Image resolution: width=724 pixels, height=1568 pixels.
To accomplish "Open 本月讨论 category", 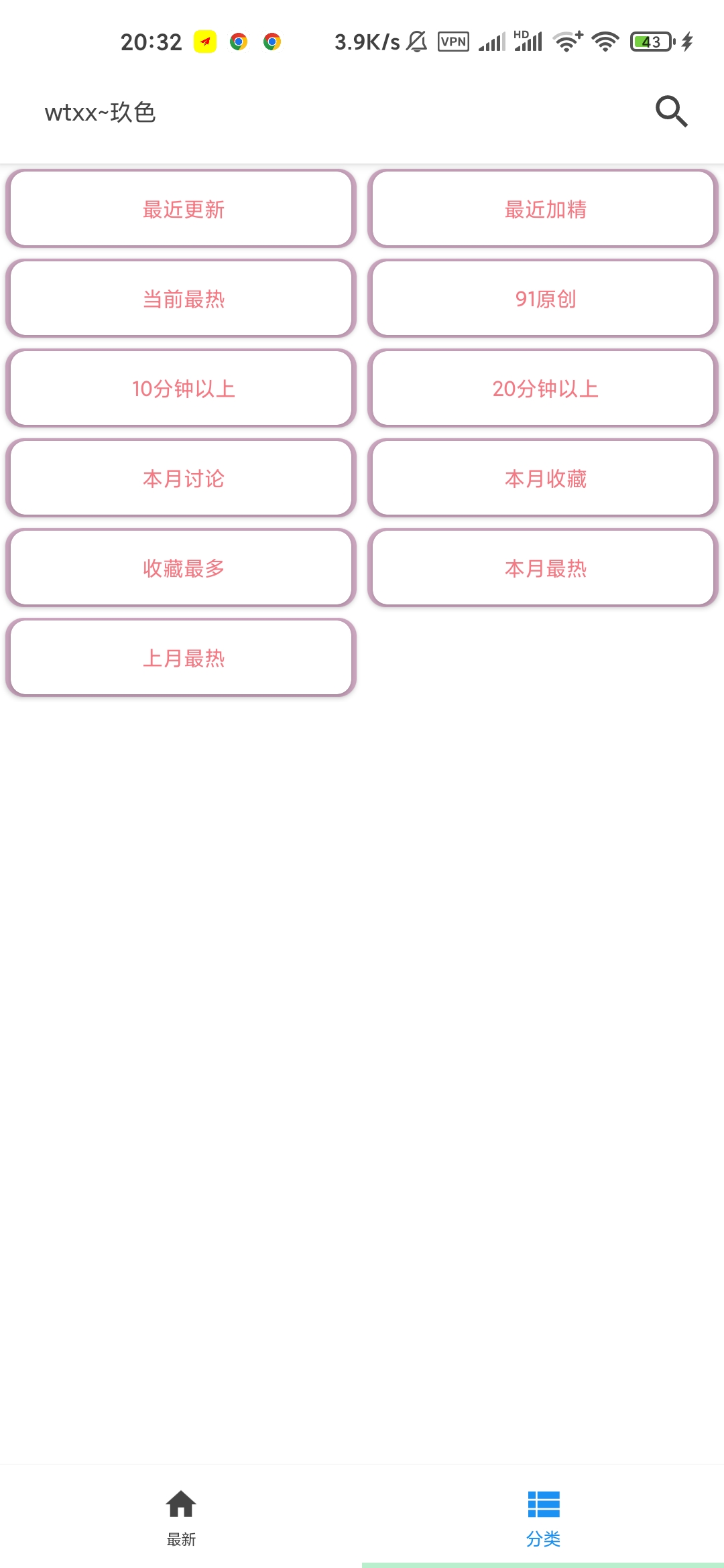I will (181, 478).
